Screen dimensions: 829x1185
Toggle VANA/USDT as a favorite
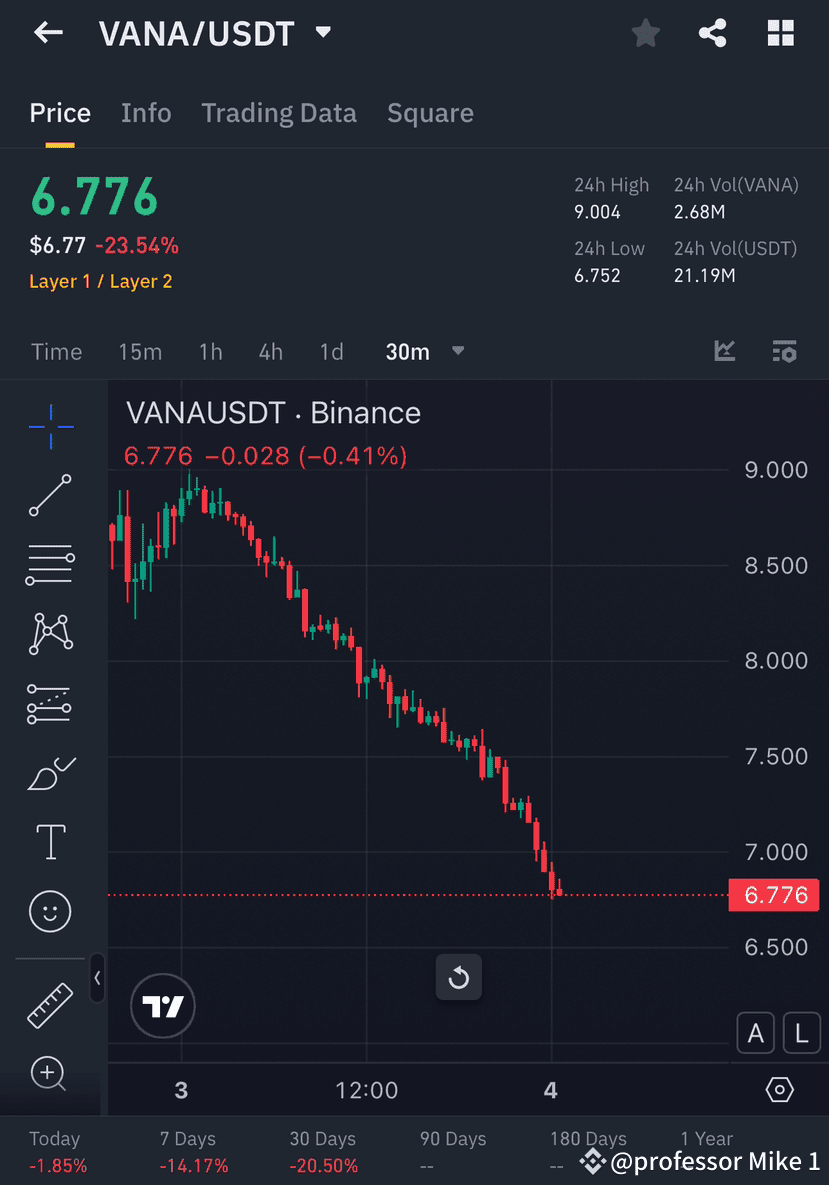(x=645, y=32)
